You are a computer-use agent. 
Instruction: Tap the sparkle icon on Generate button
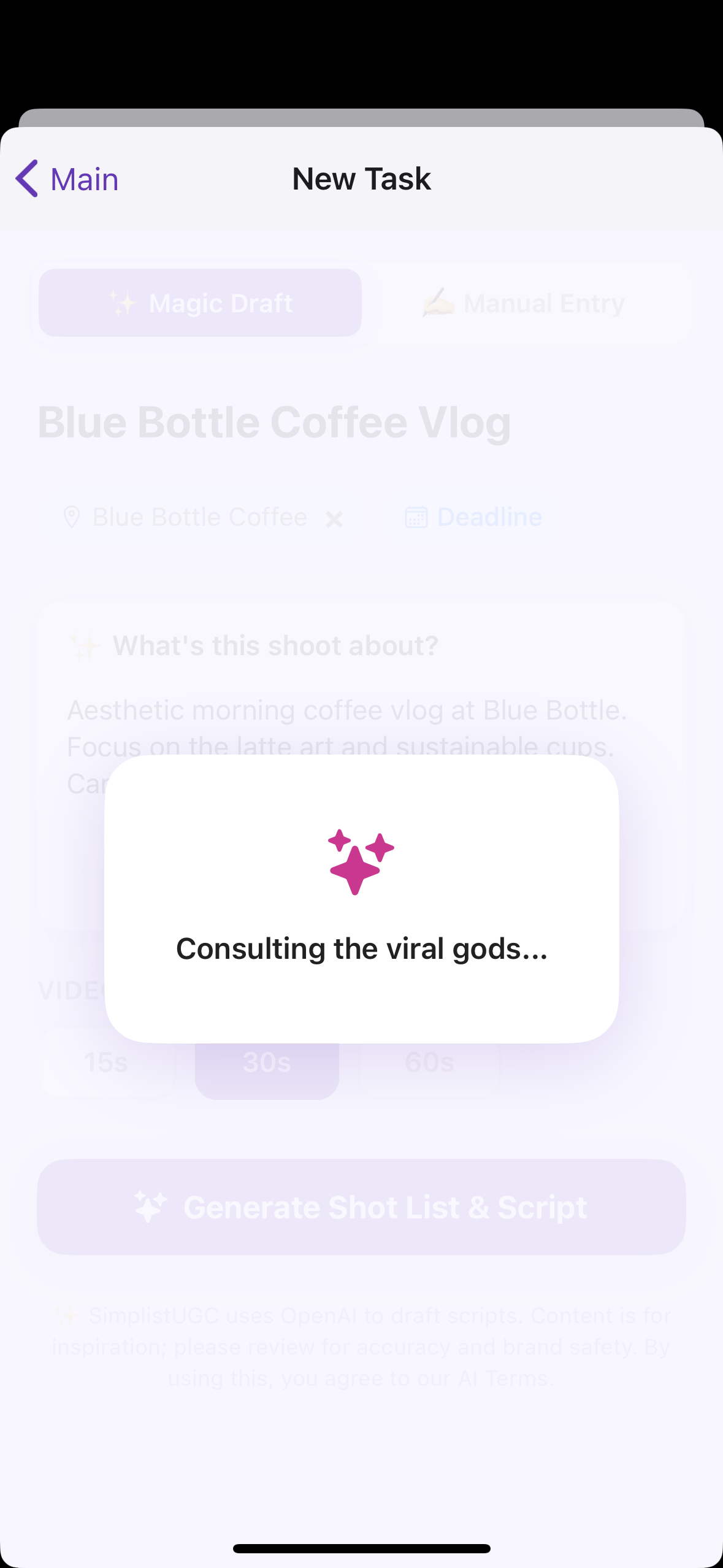coord(149,1206)
